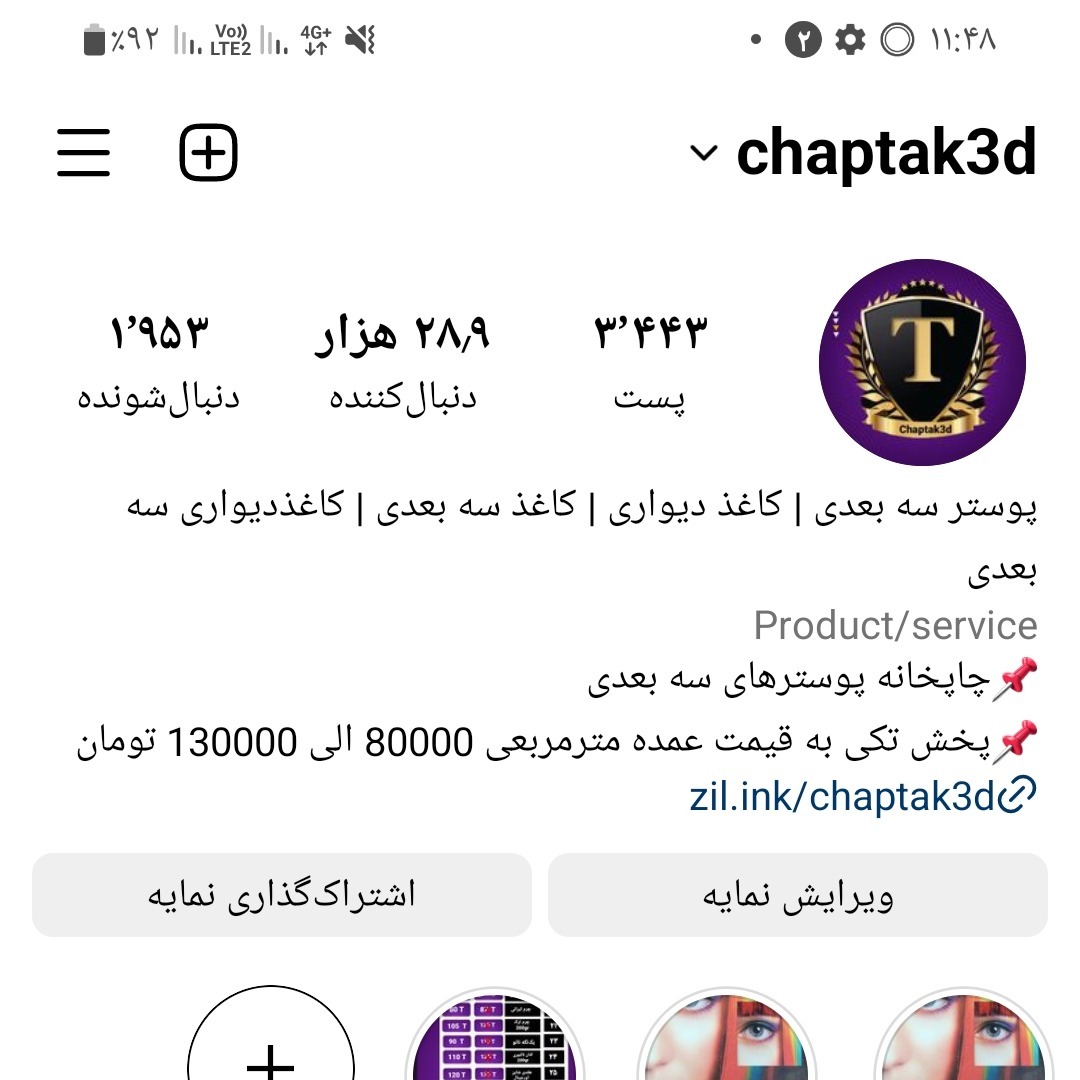Tap اشتراک‌گذاری نمایه to share profile
The height and width of the screenshot is (1080, 1080).
pyautogui.click(x=281, y=895)
